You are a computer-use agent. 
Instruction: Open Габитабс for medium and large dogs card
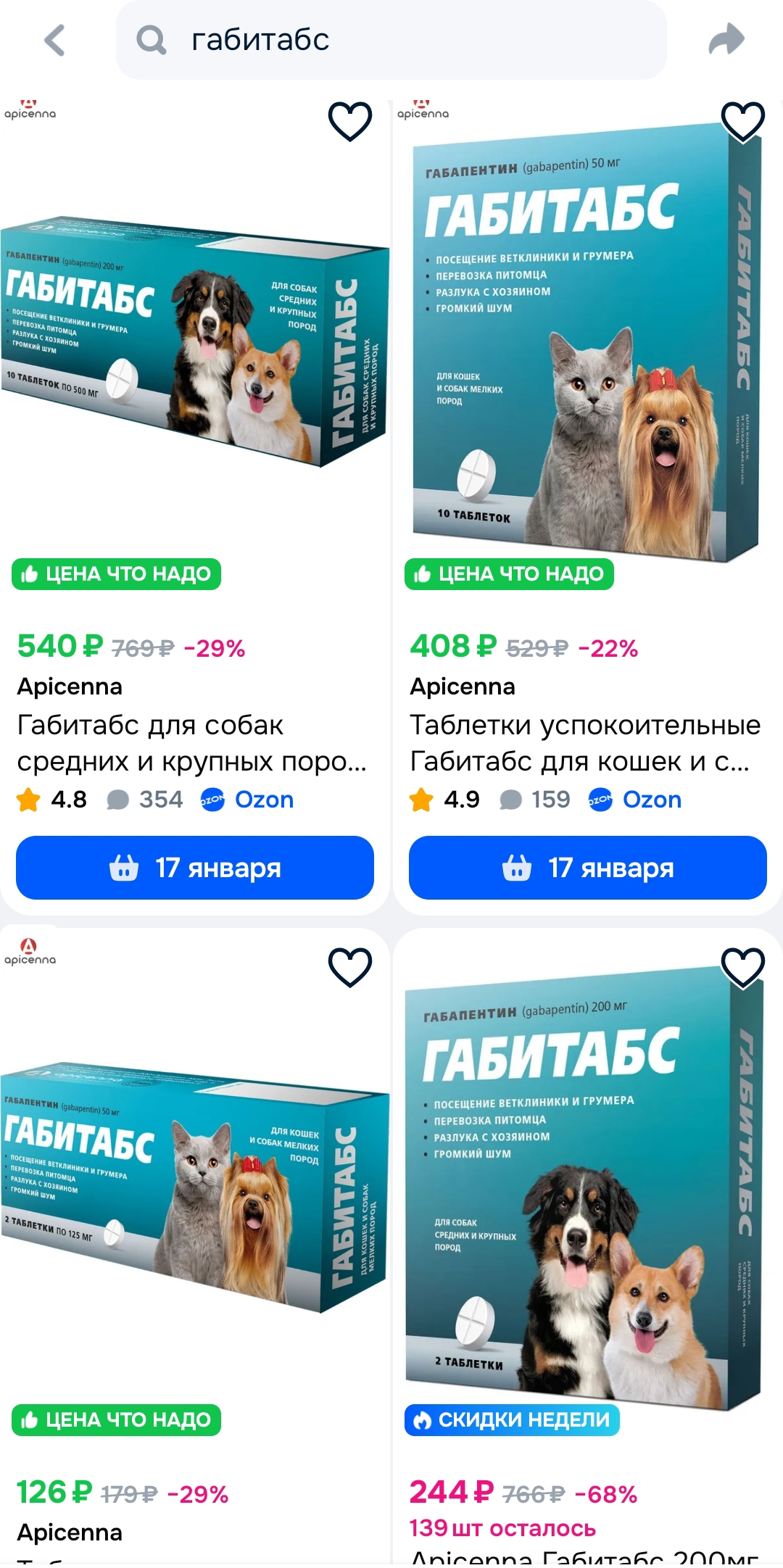(x=192, y=742)
